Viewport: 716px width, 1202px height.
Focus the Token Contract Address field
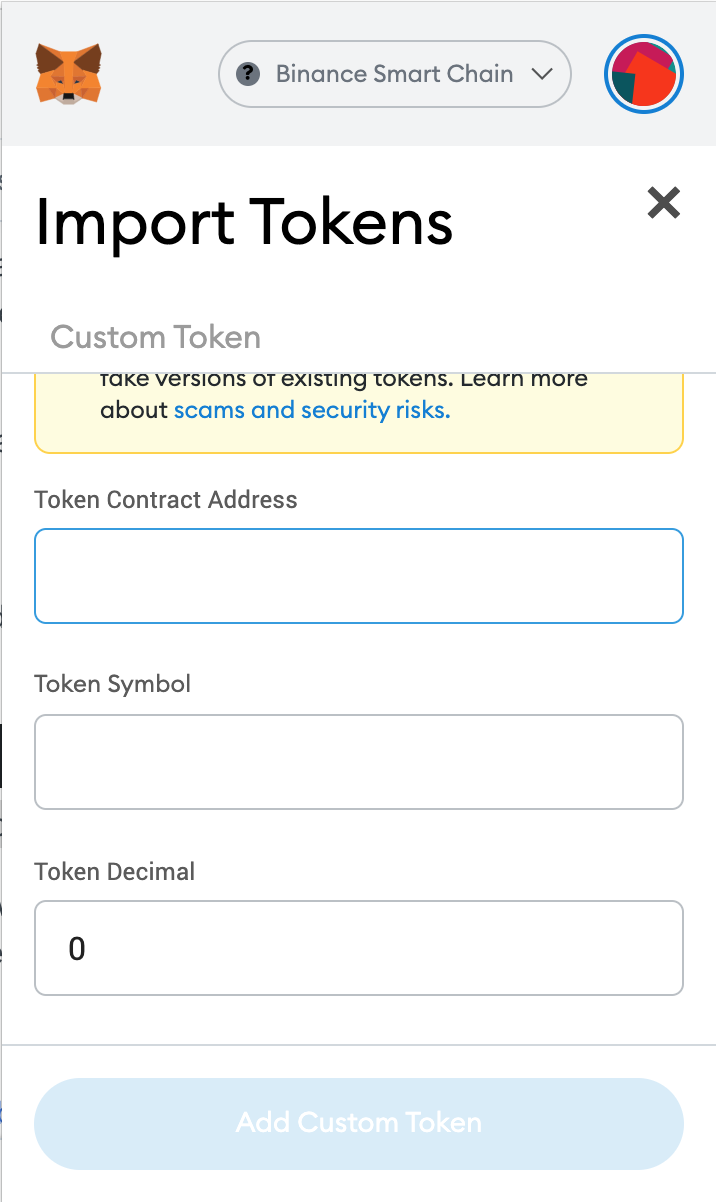(359, 576)
